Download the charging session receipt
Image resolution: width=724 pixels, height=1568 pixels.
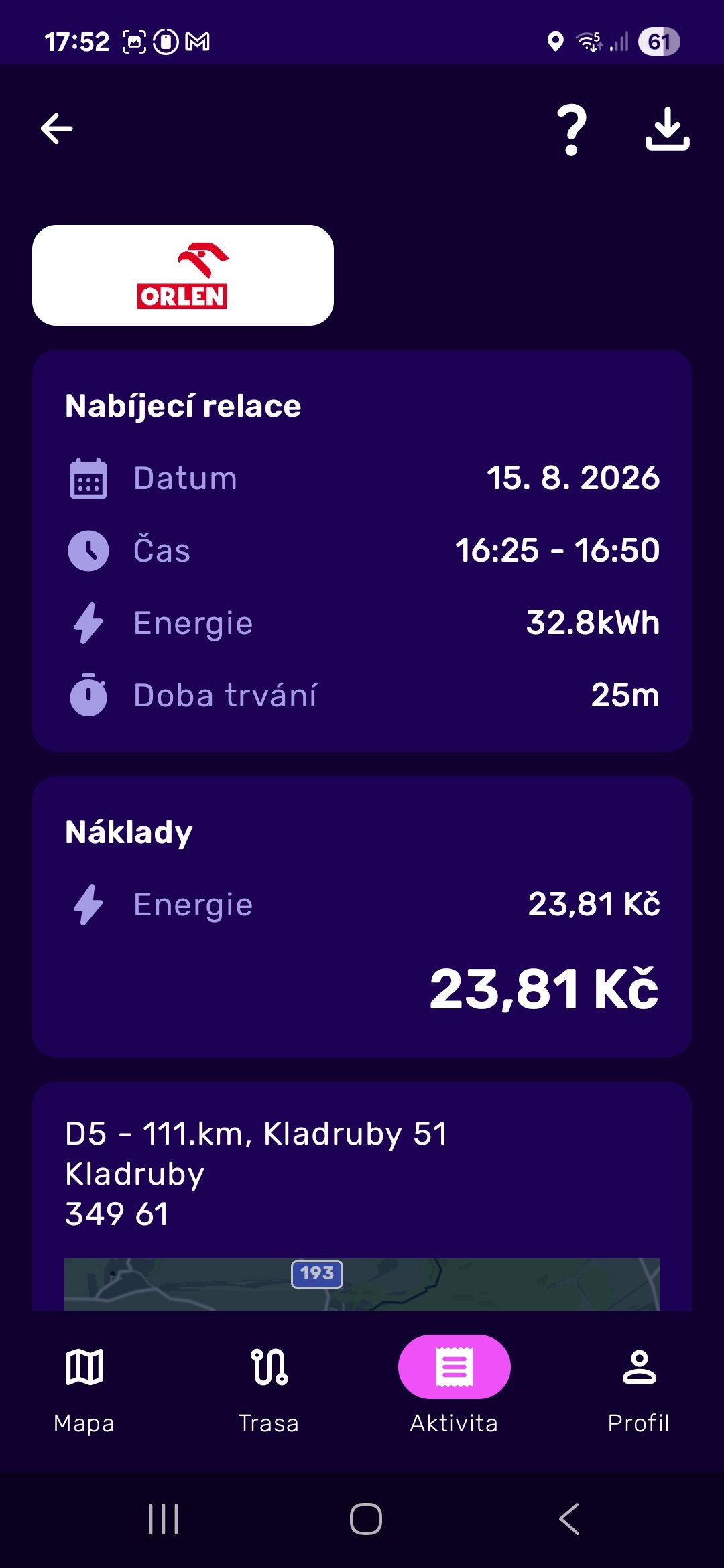coord(667,129)
